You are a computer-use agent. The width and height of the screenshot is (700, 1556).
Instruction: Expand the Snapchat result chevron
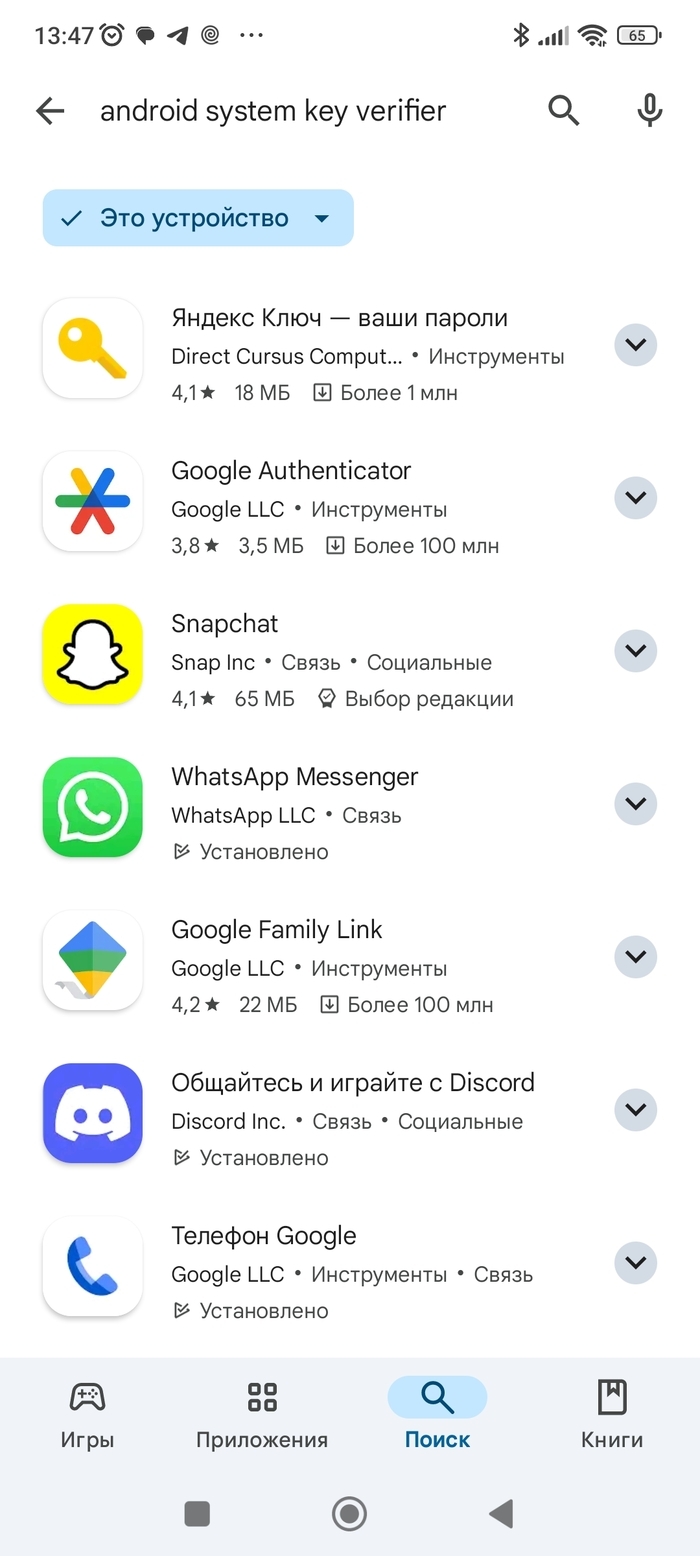point(635,651)
